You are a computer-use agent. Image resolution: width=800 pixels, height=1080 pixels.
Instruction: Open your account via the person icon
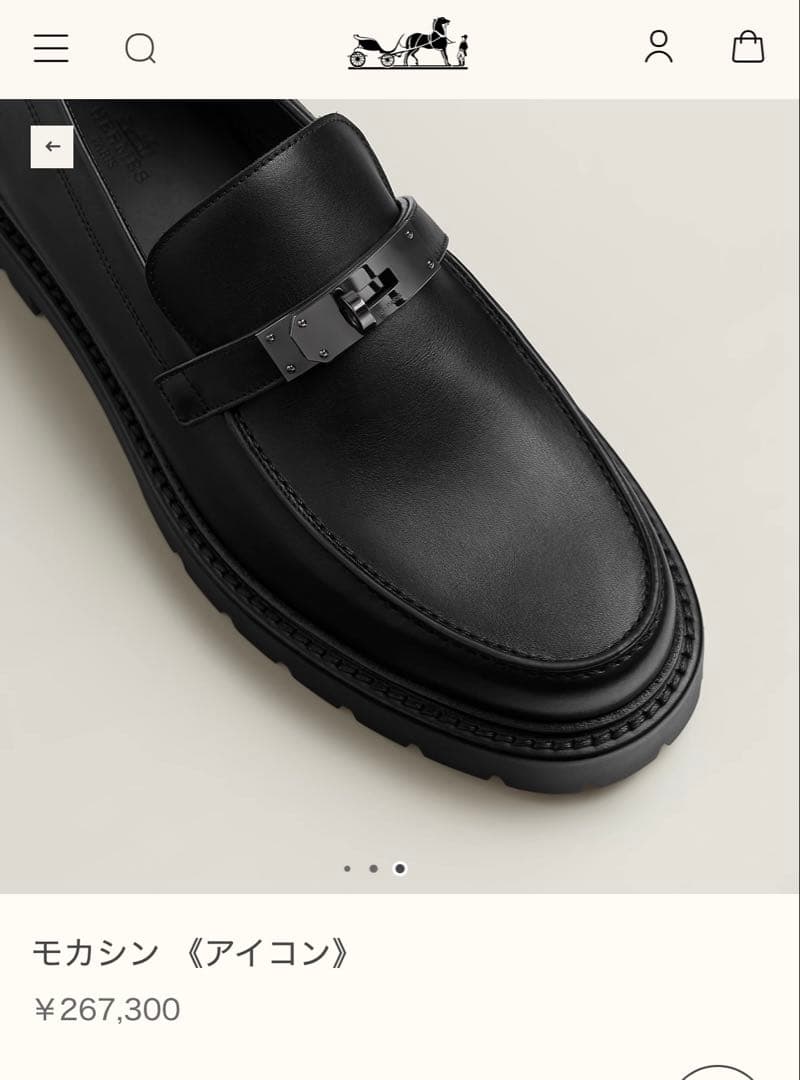tap(659, 48)
